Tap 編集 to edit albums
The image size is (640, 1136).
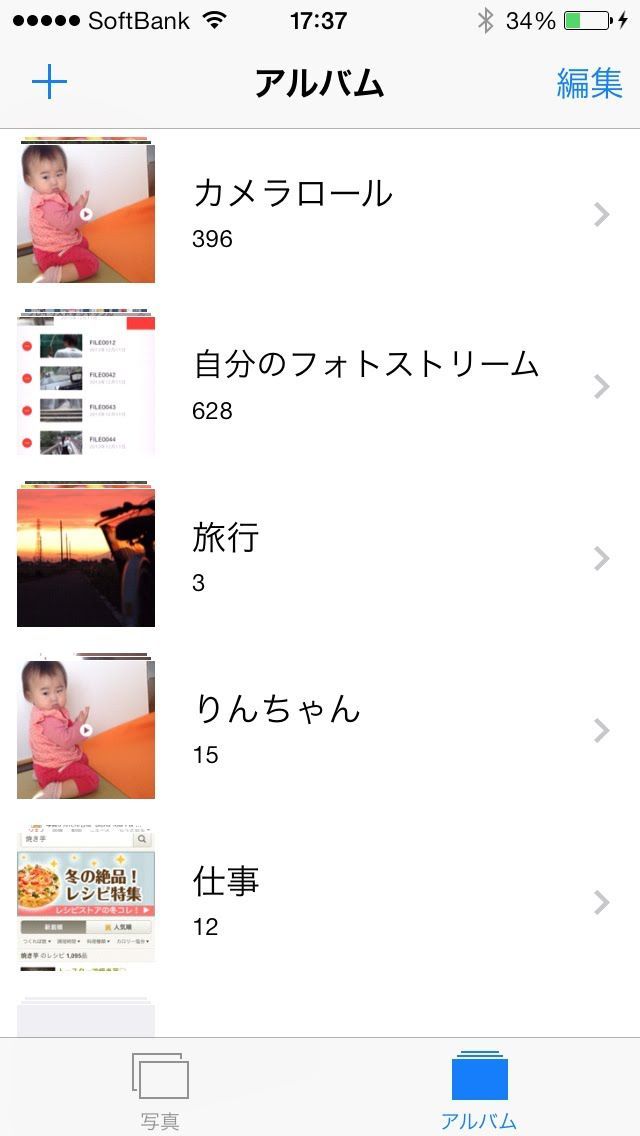click(x=589, y=83)
